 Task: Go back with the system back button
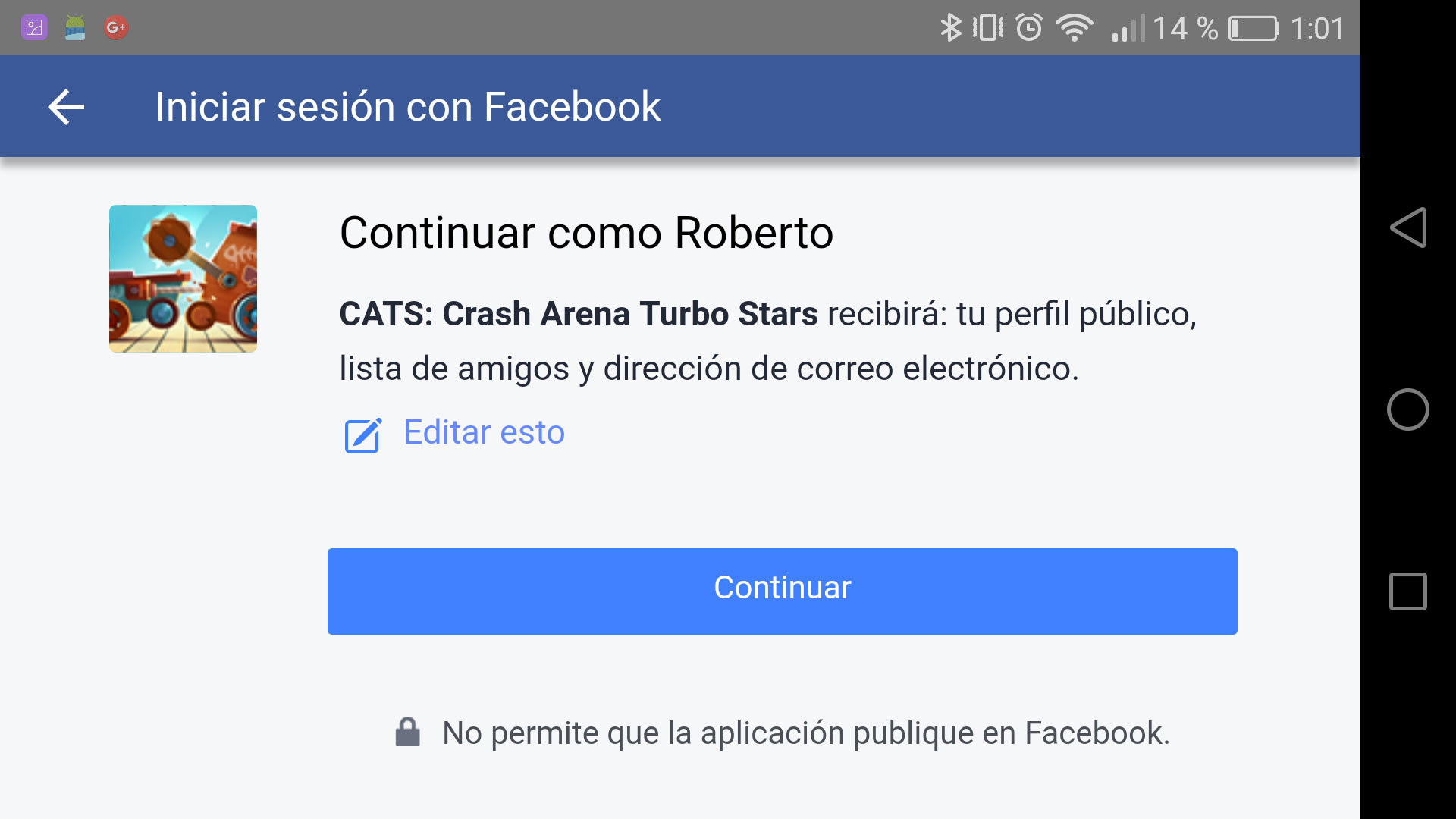point(1408,227)
